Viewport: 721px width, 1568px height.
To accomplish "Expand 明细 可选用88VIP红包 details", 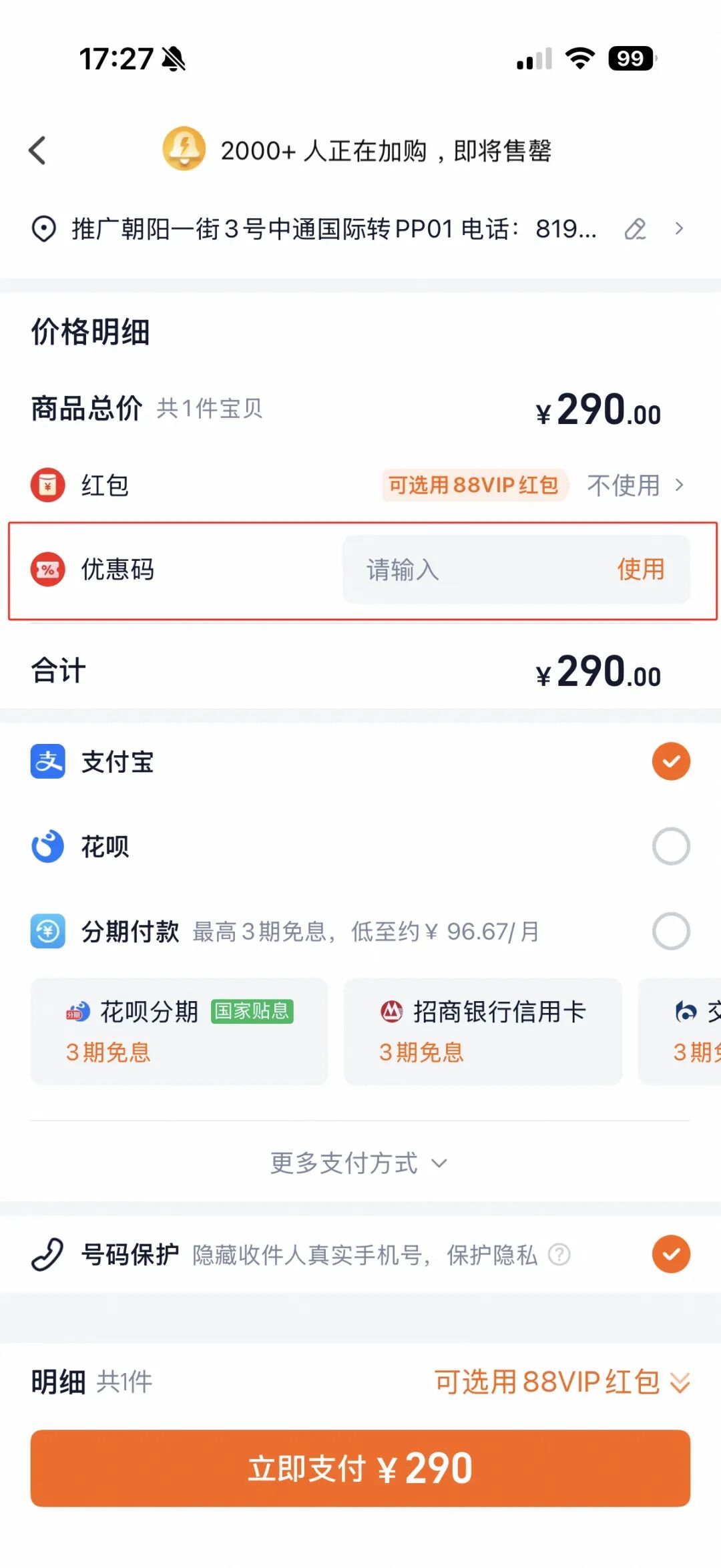I will tap(561, 1382).
